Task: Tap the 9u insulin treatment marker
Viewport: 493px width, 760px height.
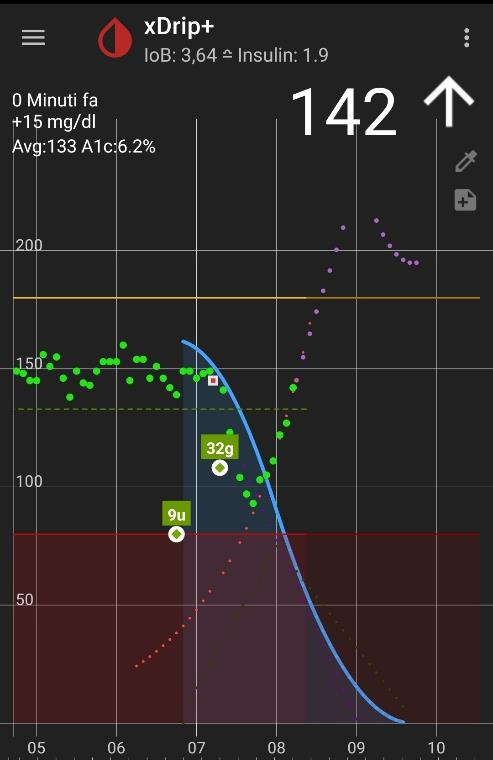Action: coord(176,534)
